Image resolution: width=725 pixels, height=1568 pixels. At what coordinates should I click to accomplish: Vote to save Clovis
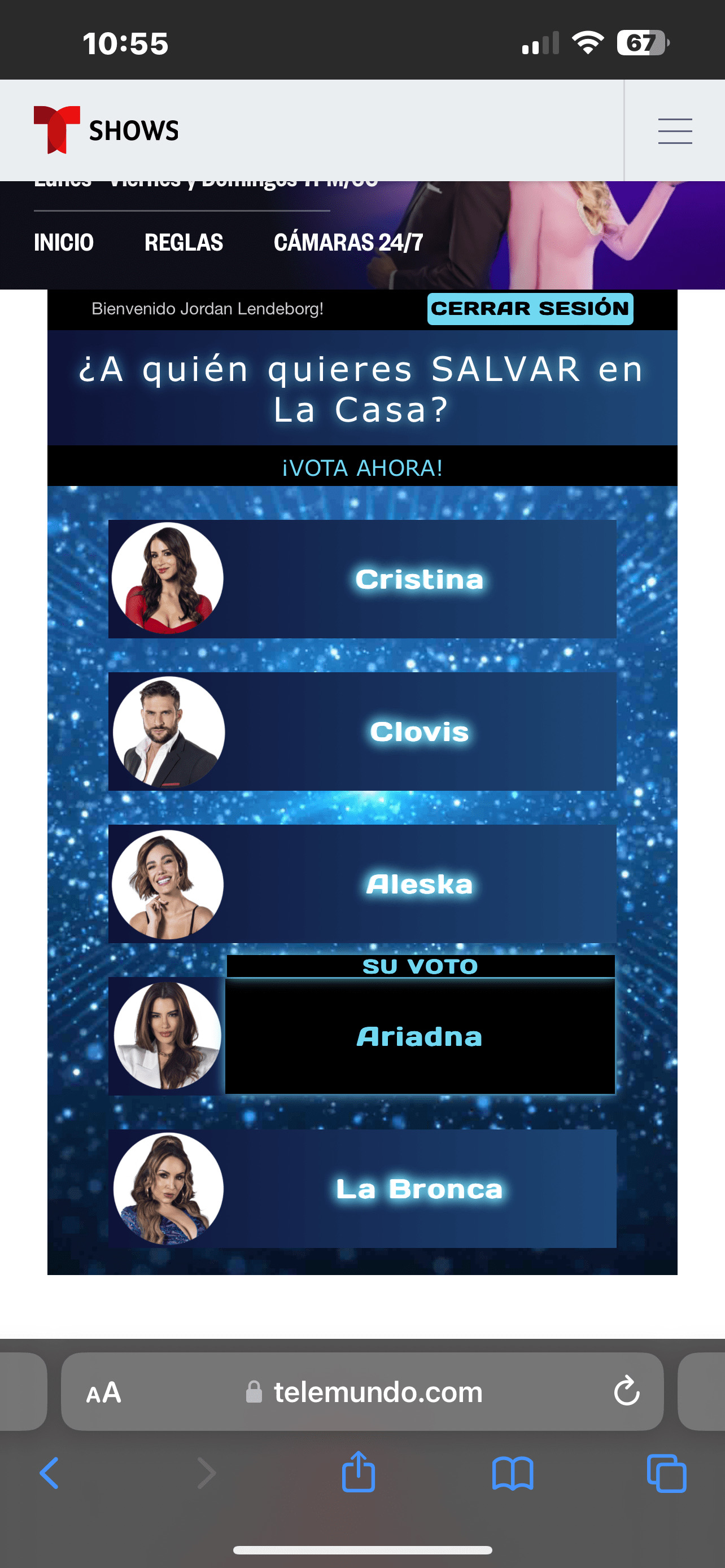tap(362, 732)
